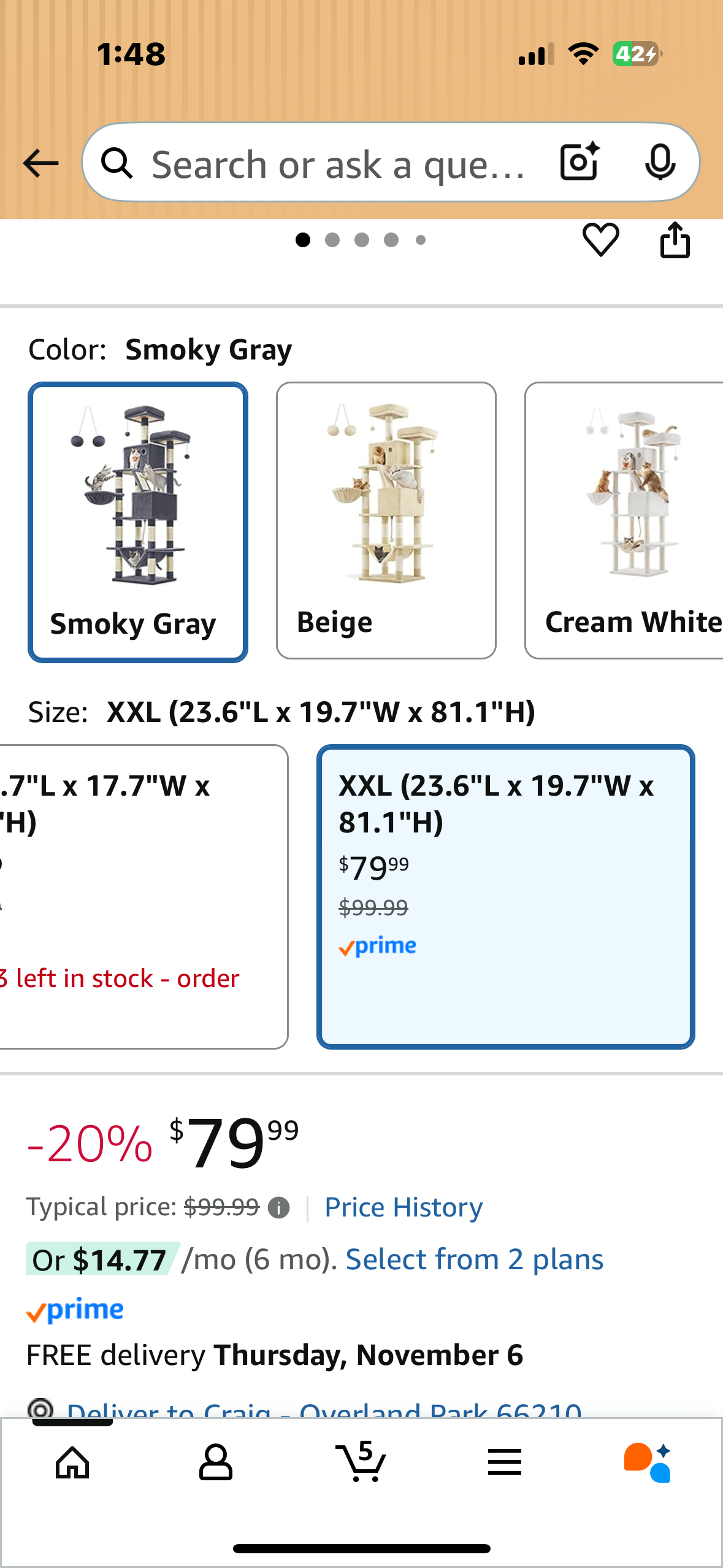Select the Smoky Gray color option
Screen dimensions: 723x1568
point(138,522)
